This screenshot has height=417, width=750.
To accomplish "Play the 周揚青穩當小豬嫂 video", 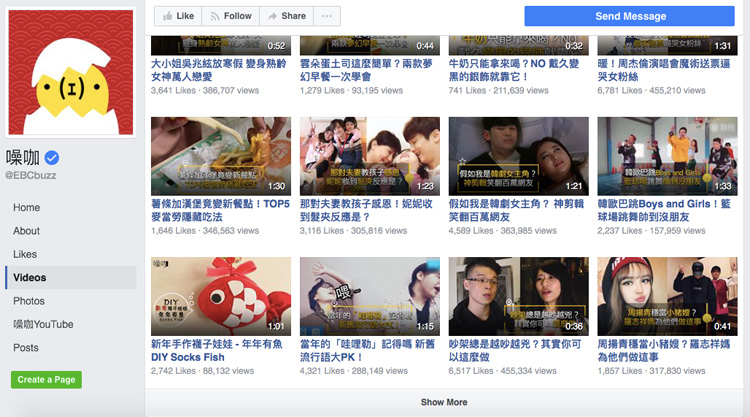I will click(x=667, y=296).
